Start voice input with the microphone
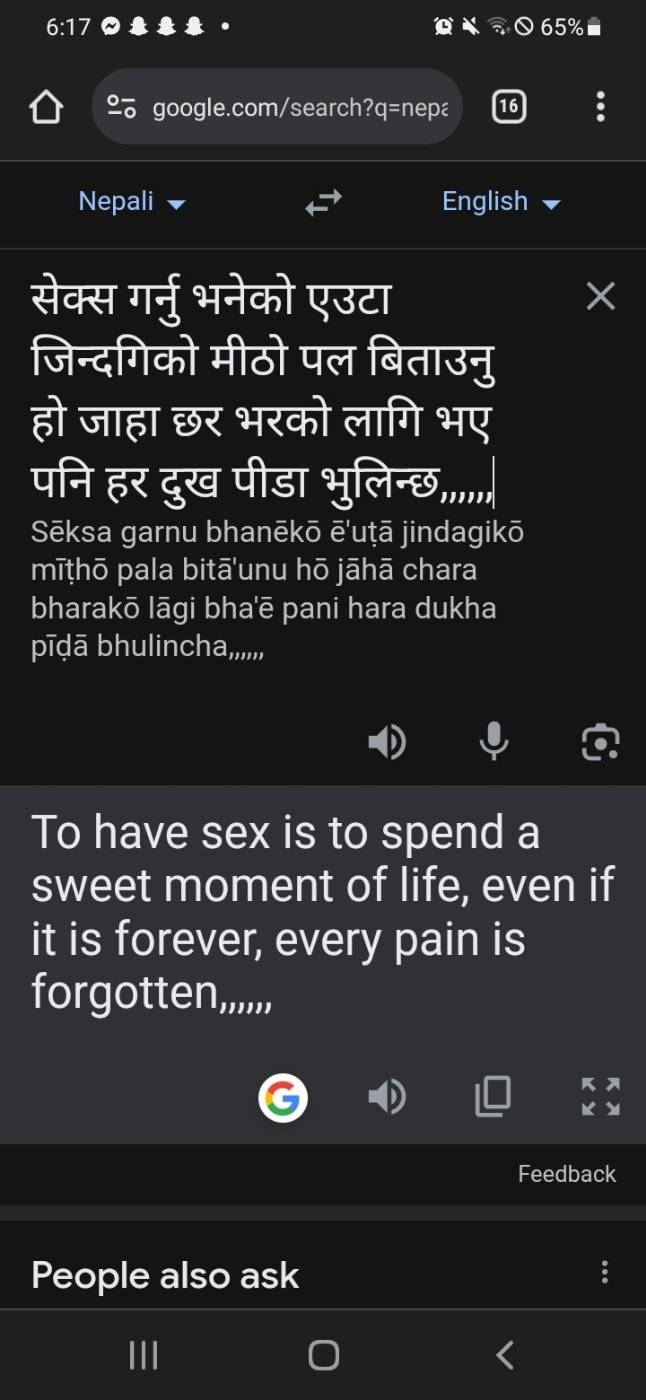Viewport: 646px width, 1400px height. 494,742
